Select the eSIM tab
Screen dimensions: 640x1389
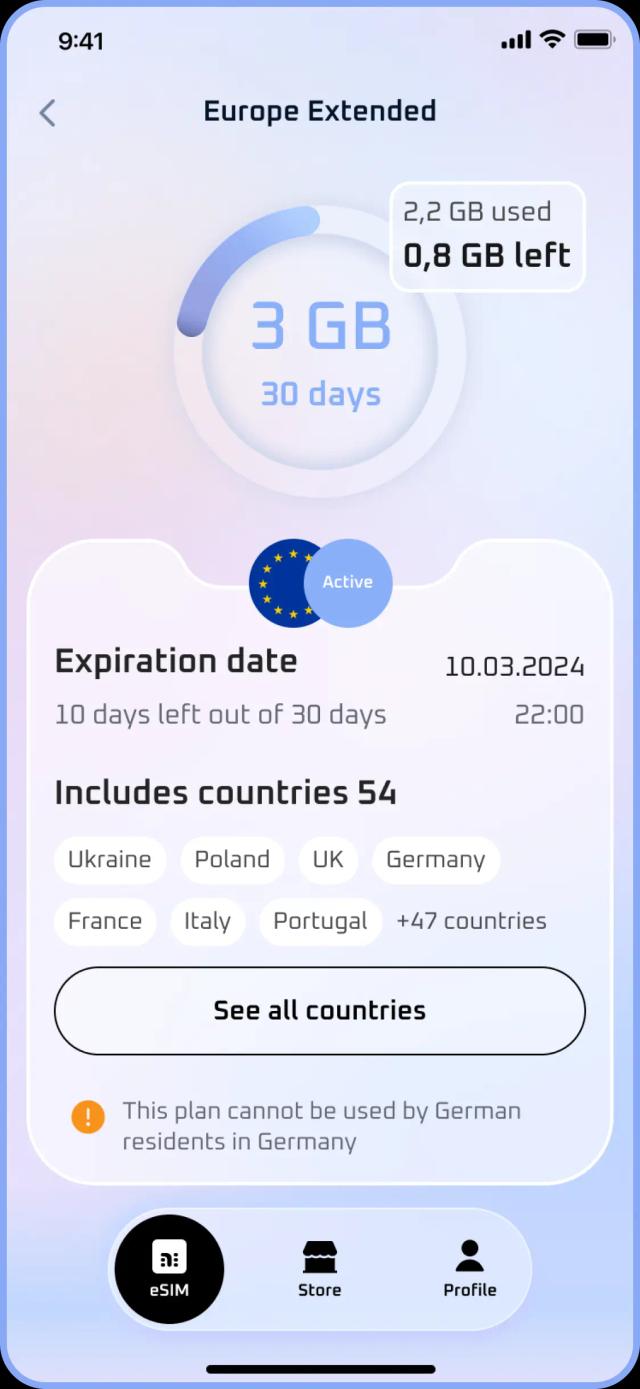(x=169, y=1269)
